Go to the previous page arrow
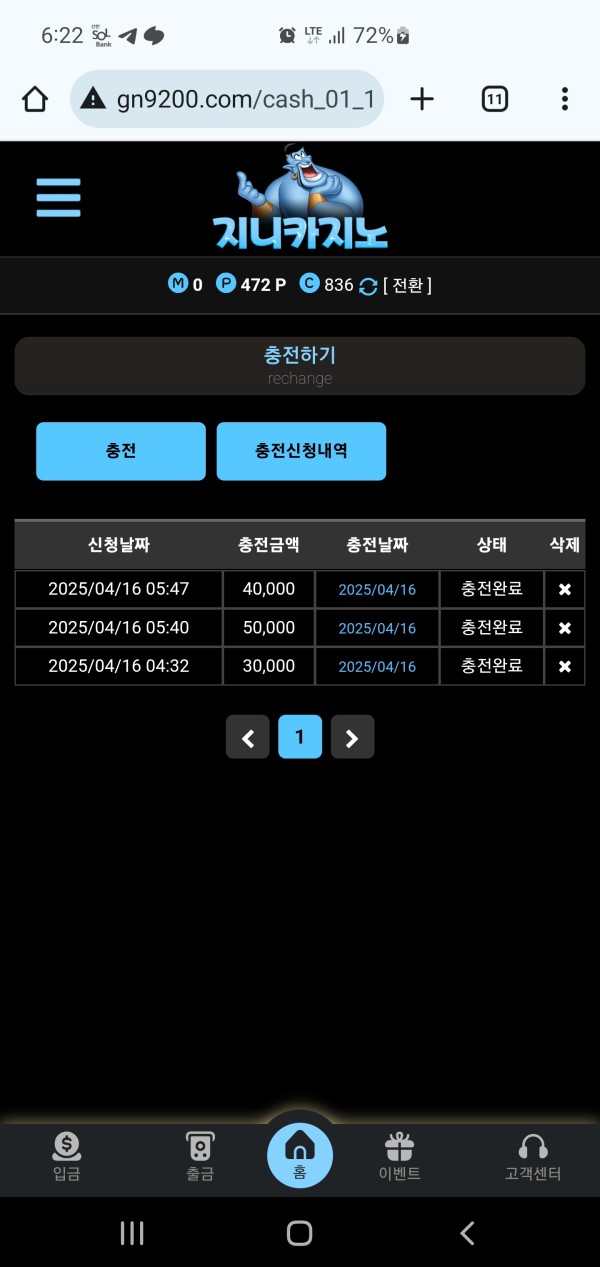This screenshot has height=1267, width=600. (x=248, y=738)
